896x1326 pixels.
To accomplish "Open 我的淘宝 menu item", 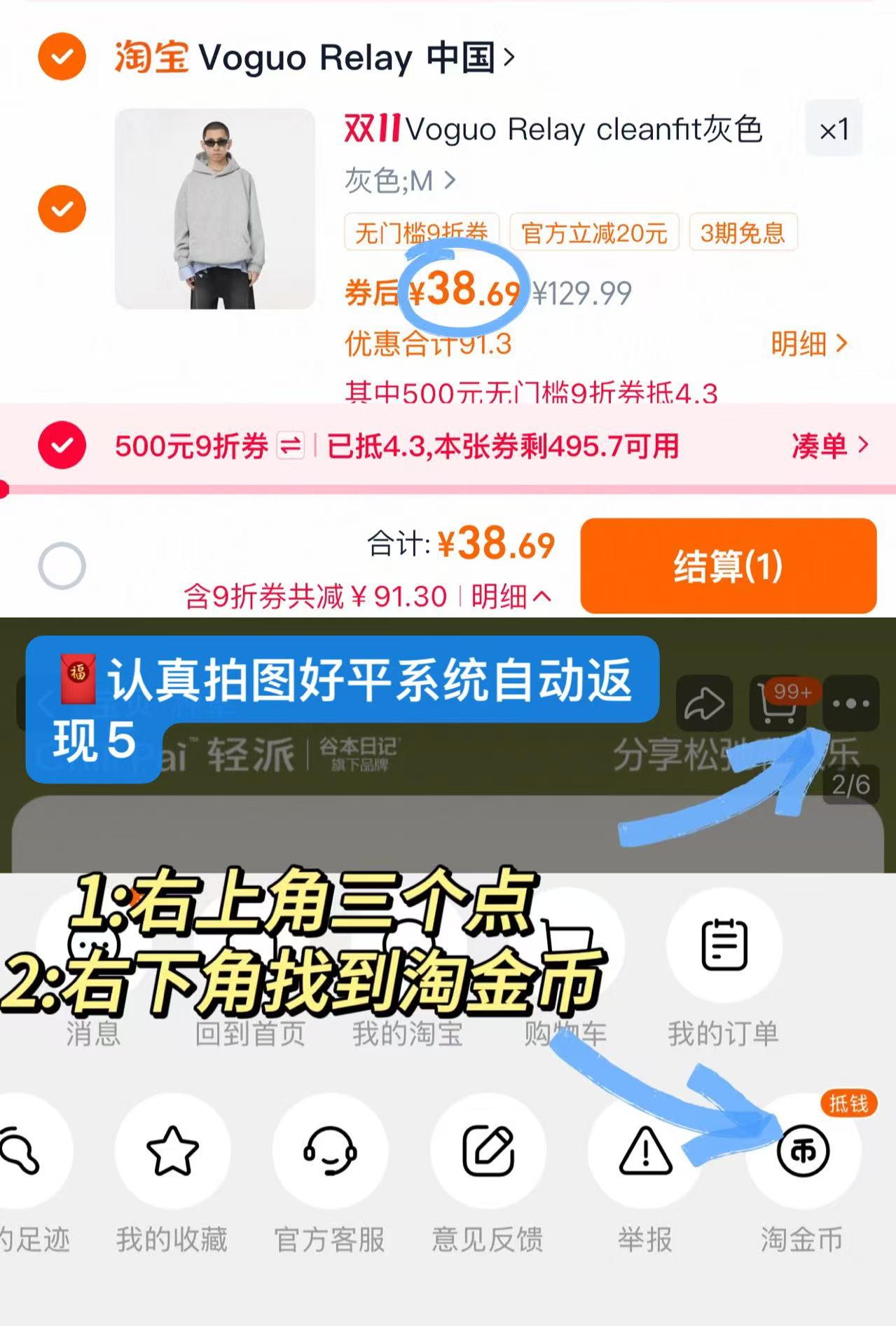I will pos(410,944).
